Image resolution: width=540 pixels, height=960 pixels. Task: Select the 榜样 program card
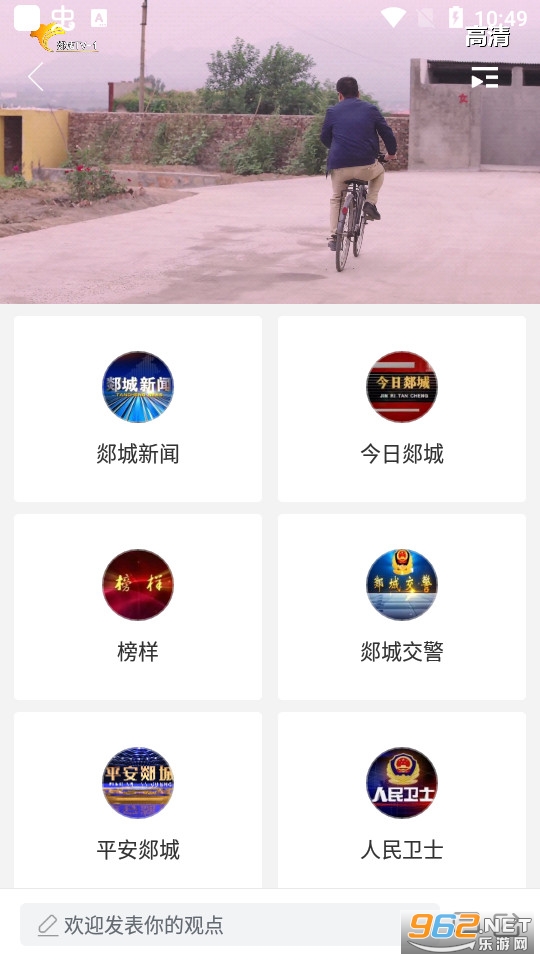coord(138,607)
